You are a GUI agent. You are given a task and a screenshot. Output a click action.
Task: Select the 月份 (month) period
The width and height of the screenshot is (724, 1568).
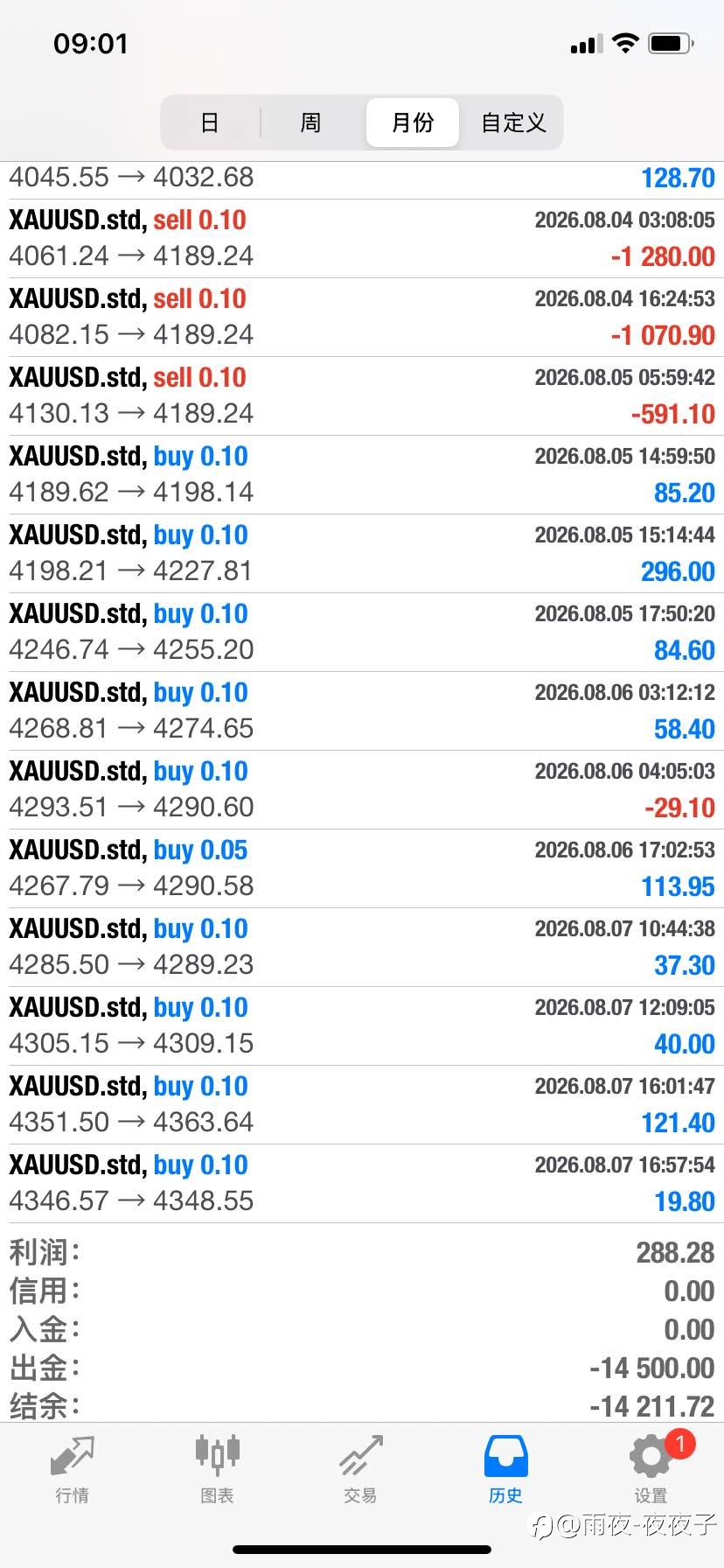(412, 122)
